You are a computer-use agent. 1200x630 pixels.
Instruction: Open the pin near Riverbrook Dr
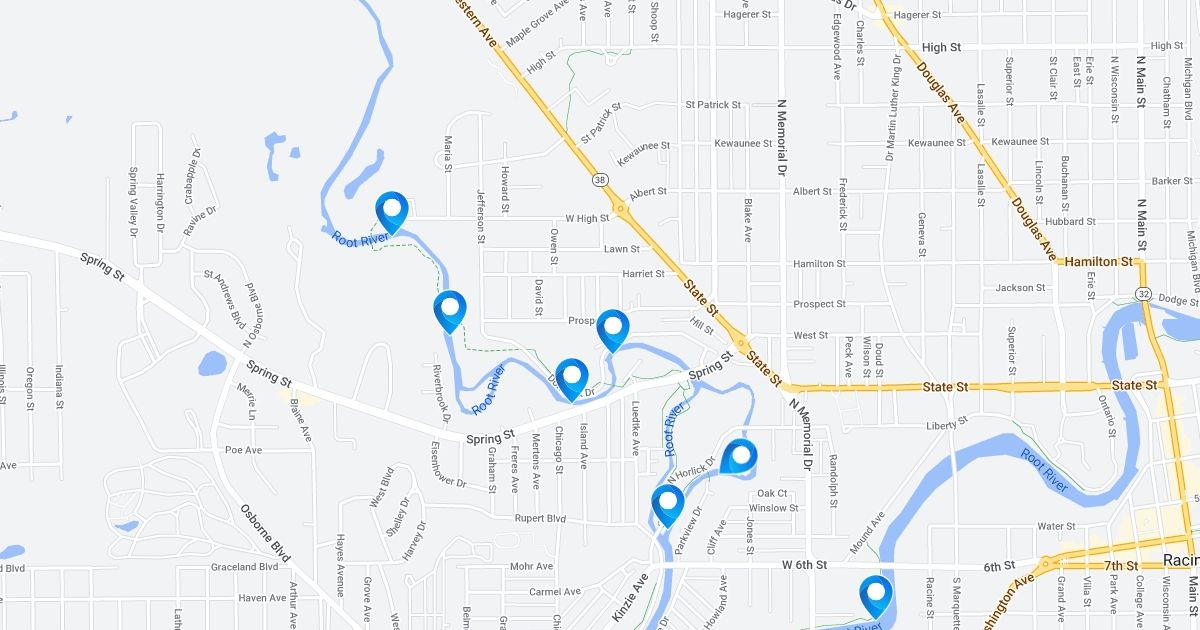[x=451, y=311]
